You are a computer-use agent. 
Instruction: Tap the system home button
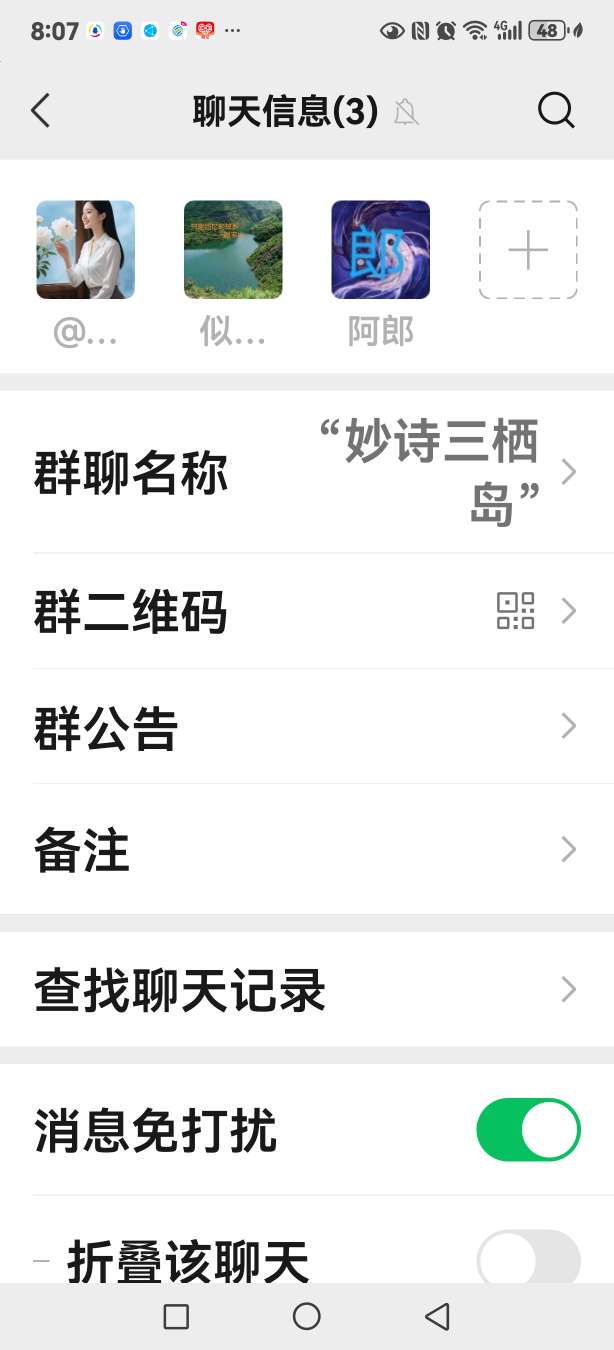point(307,1317)
